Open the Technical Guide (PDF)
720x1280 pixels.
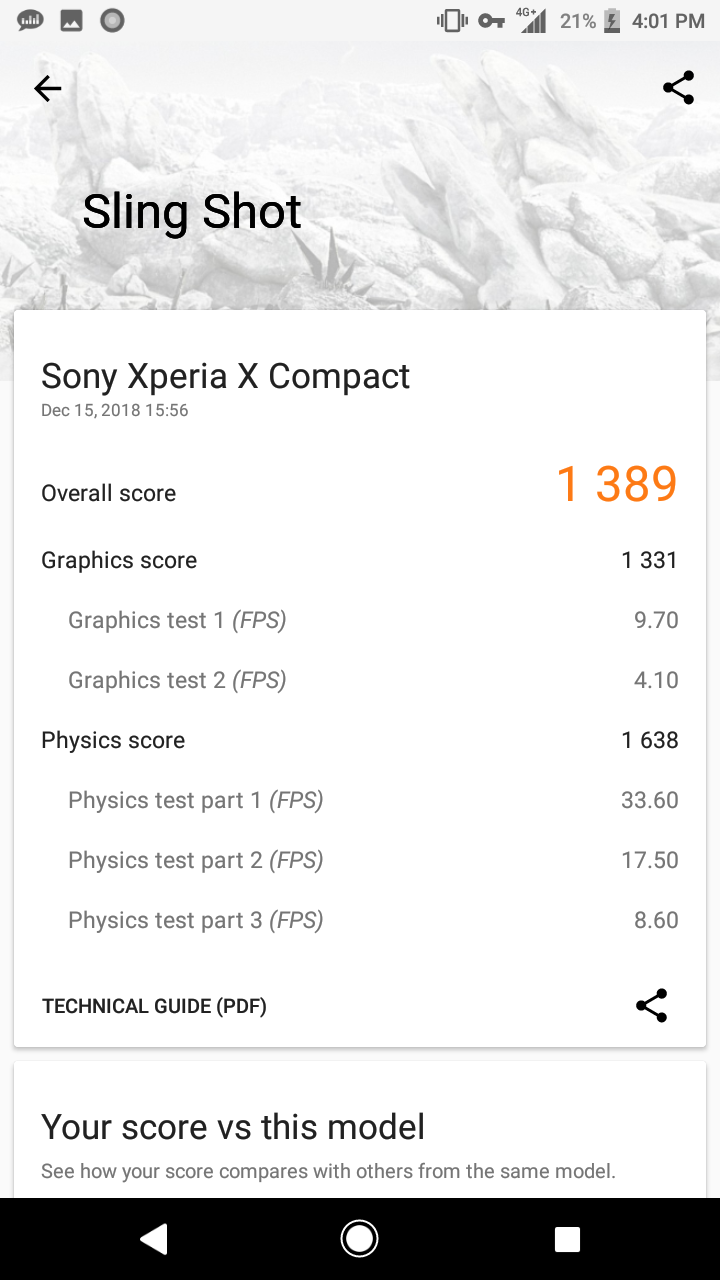[154, 1006]
